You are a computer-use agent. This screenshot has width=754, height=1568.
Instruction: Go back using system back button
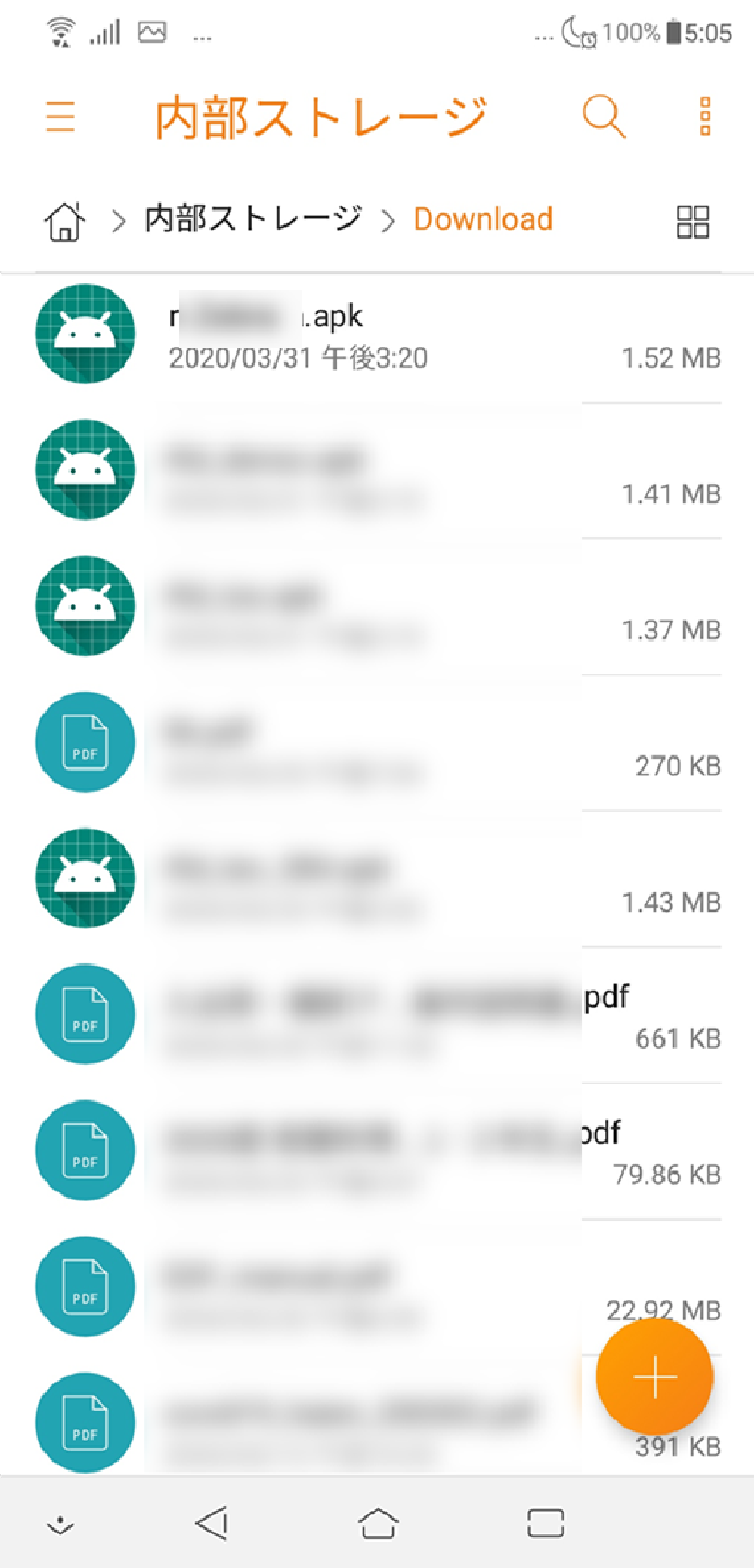click(x=212, y=1523)
